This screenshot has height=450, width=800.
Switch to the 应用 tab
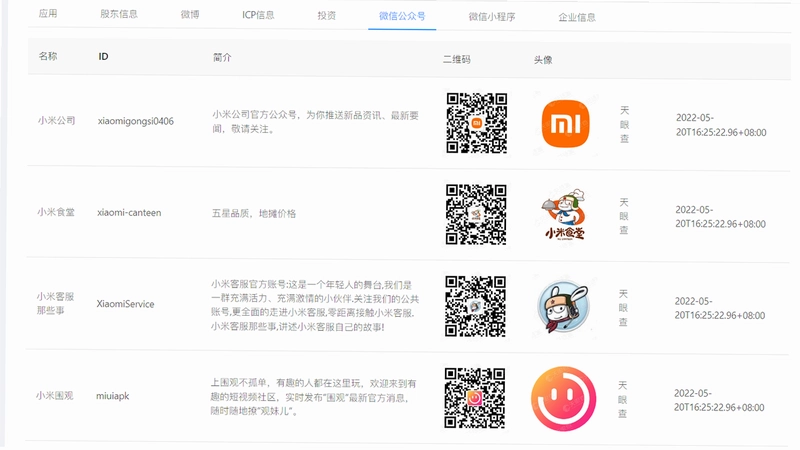click(x=48, y=14)
